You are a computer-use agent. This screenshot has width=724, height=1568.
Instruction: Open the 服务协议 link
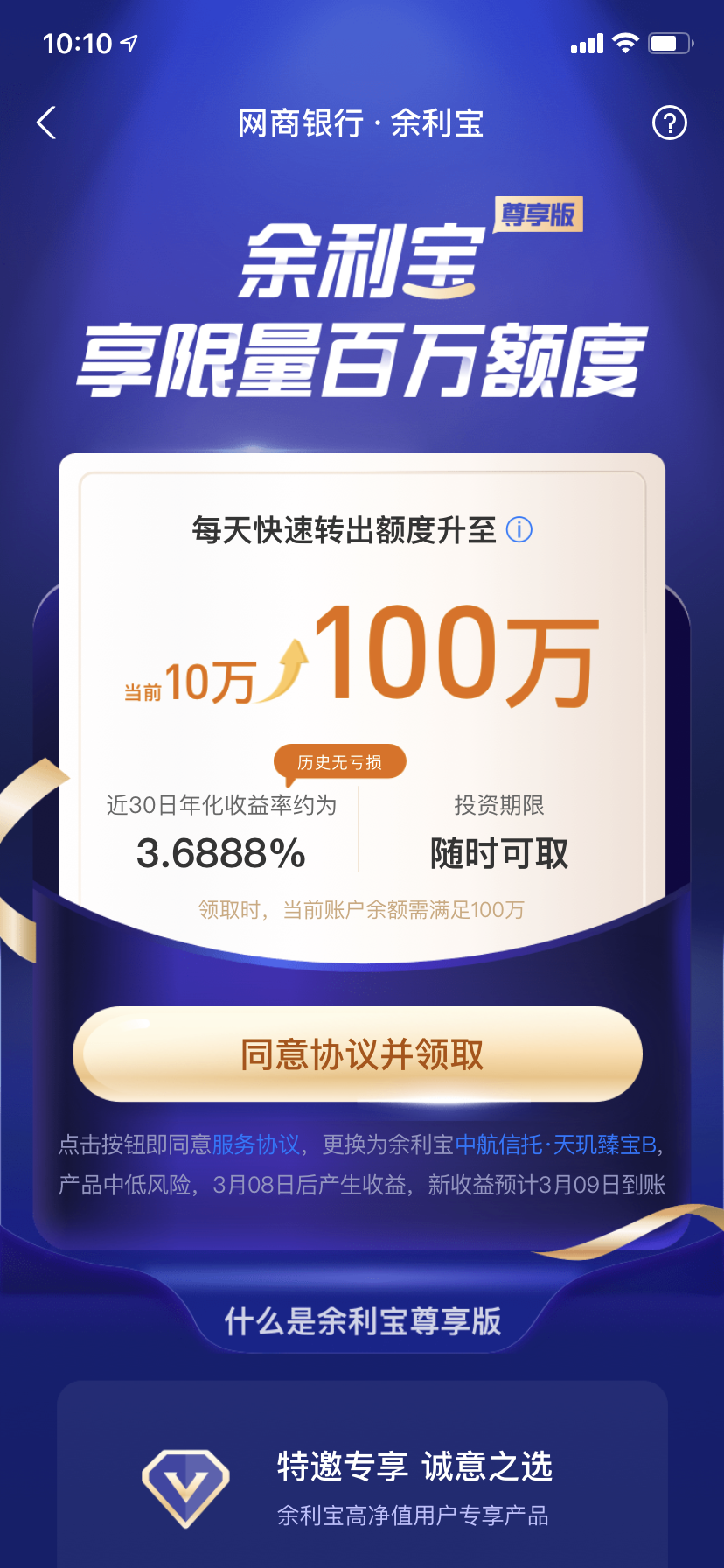(x=255, y=1144)
